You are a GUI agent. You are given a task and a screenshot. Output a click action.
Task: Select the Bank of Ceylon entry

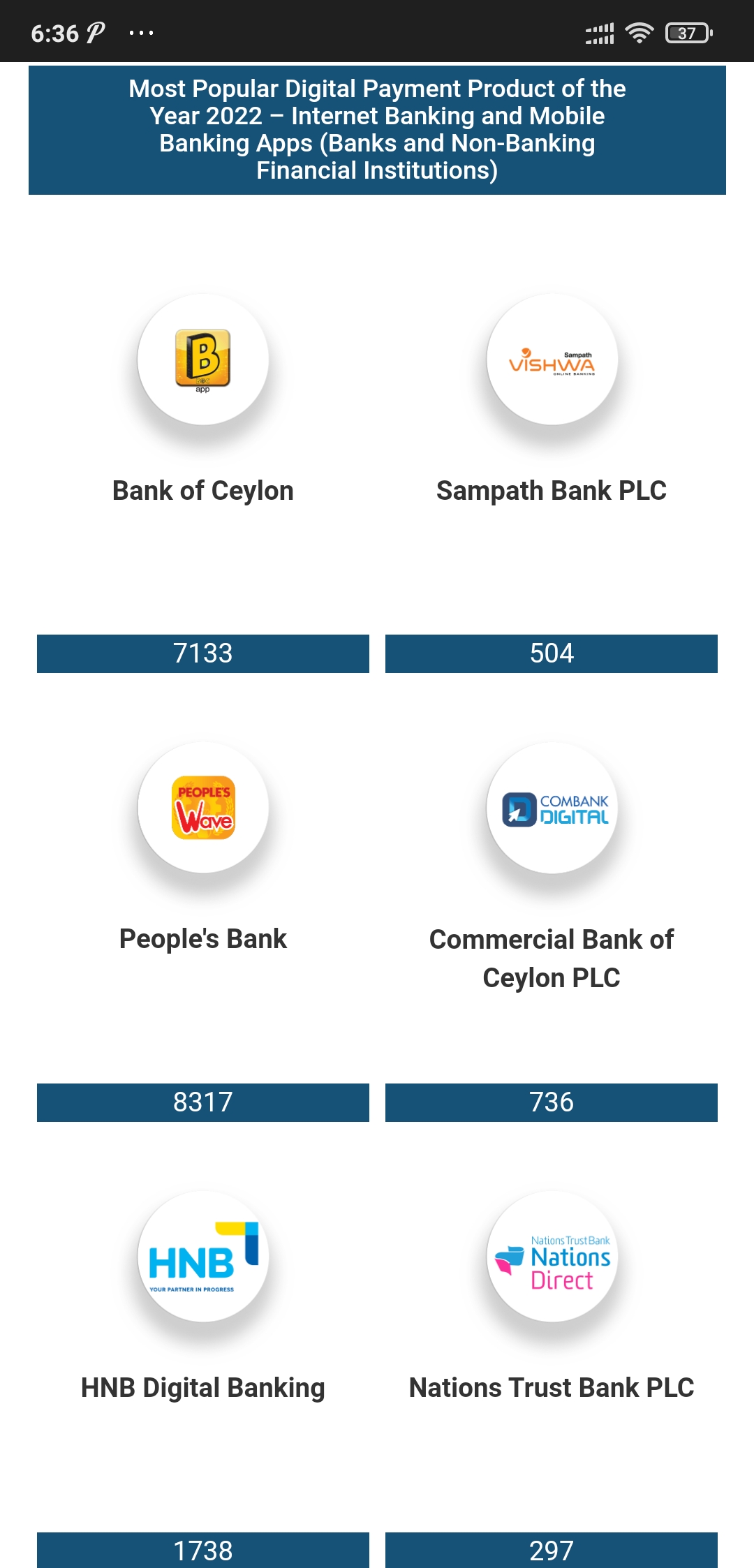(202, 482)
